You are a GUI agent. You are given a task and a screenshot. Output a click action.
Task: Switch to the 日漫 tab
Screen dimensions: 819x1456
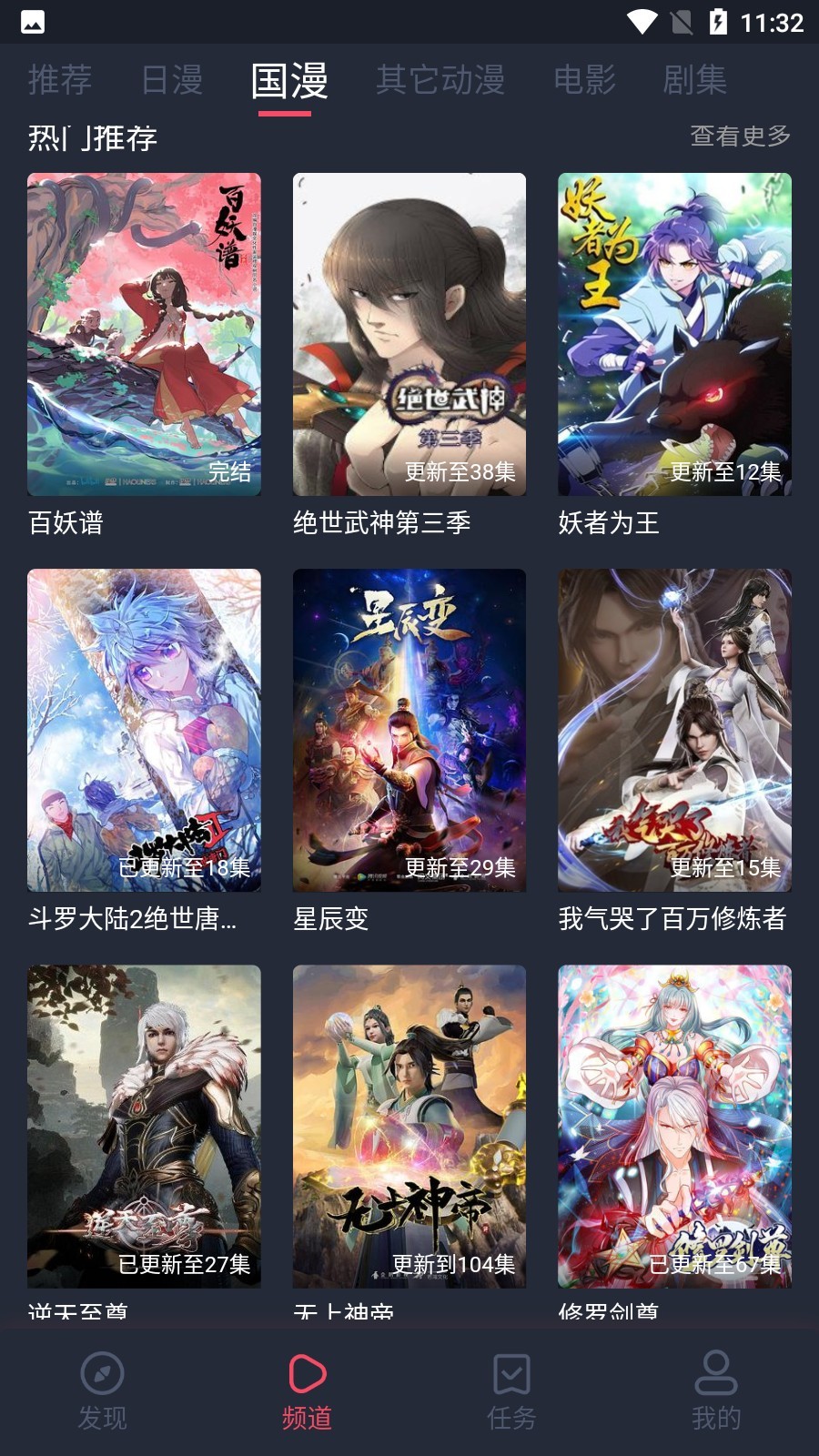(x=172, y=80)
